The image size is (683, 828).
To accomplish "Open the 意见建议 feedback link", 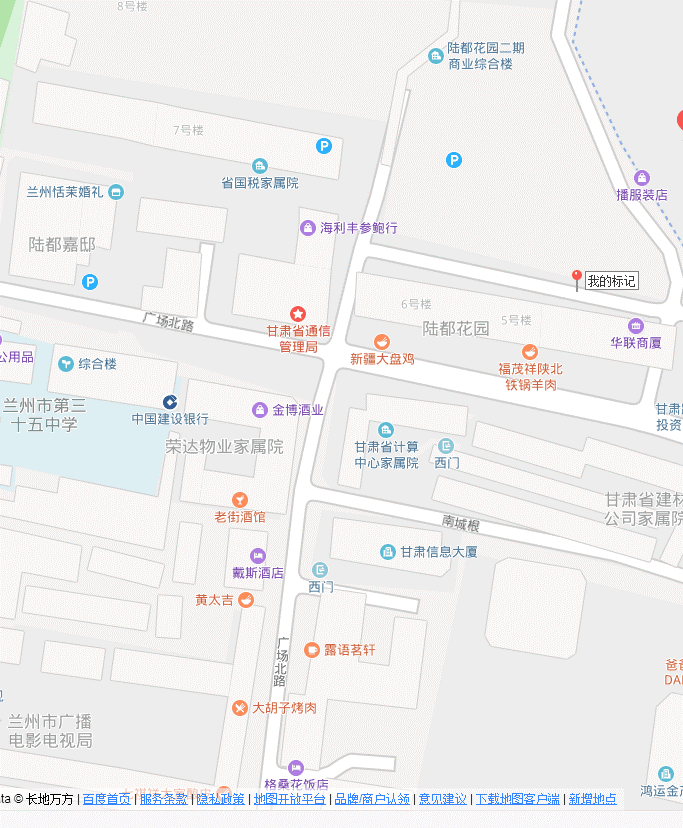I will [442, 799].
